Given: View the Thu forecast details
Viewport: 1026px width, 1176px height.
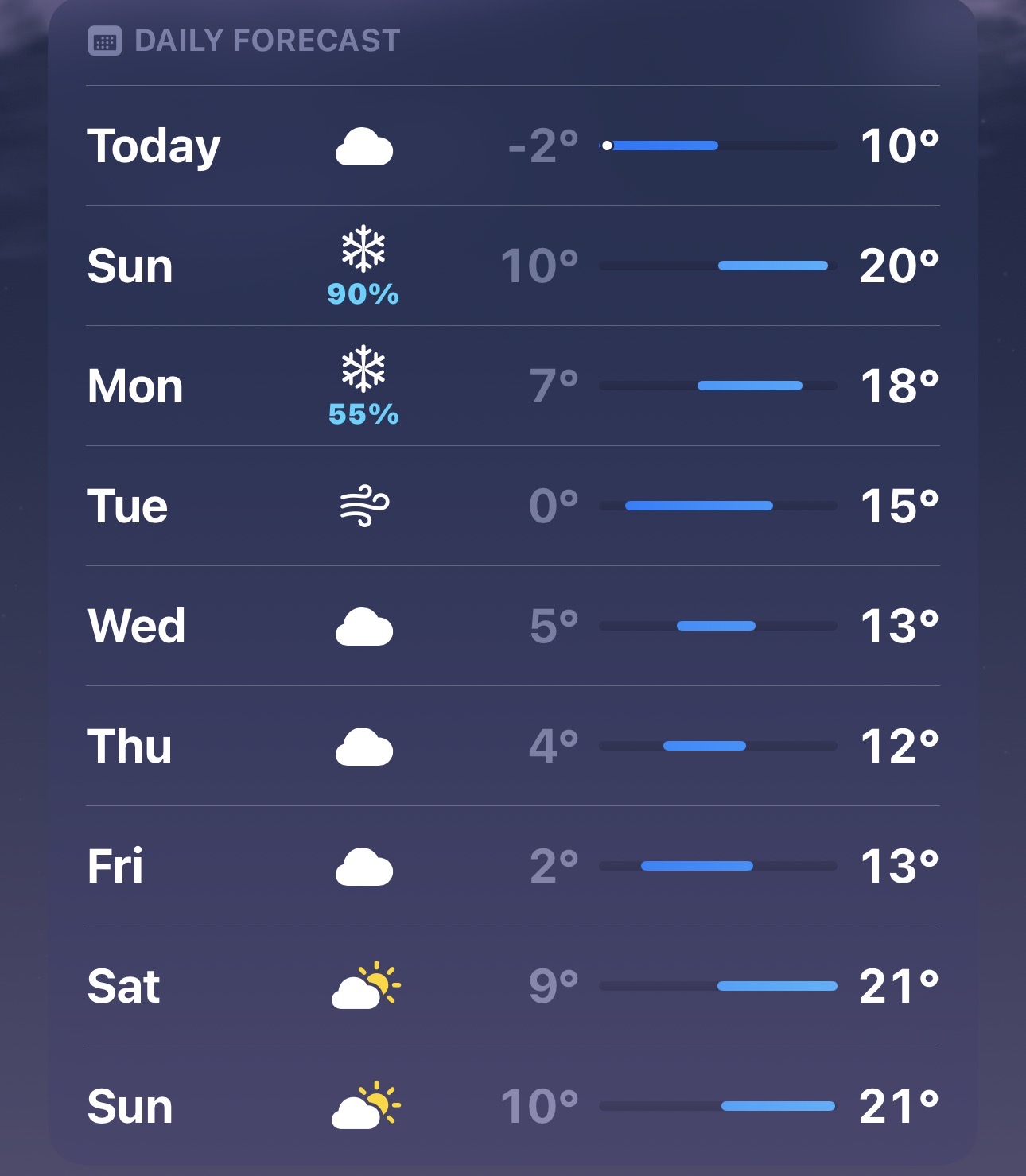Looking at the screenshot, I should click(x=512, y=747).
